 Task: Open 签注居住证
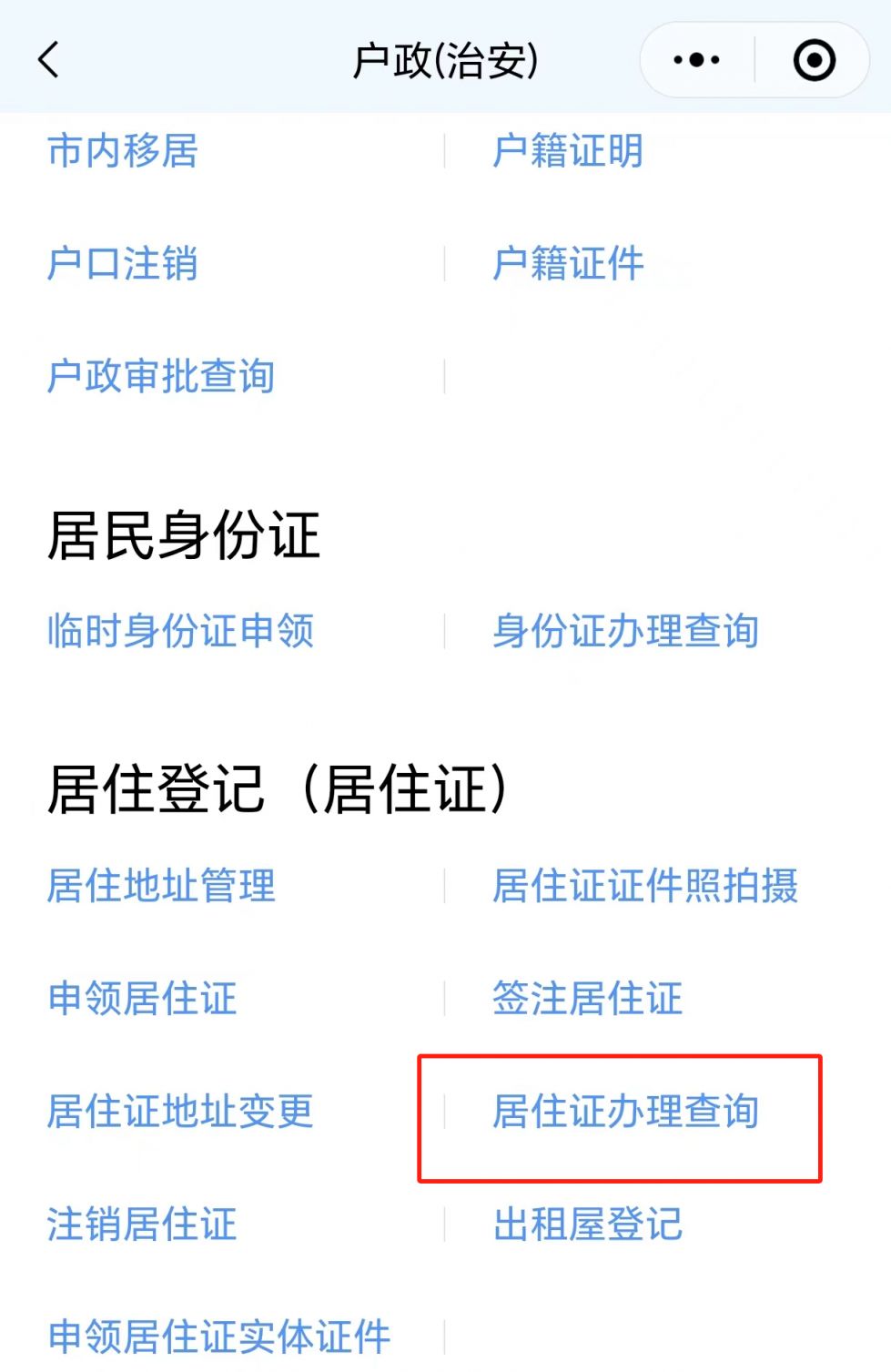pyautogui.click(x=587, y=999)
